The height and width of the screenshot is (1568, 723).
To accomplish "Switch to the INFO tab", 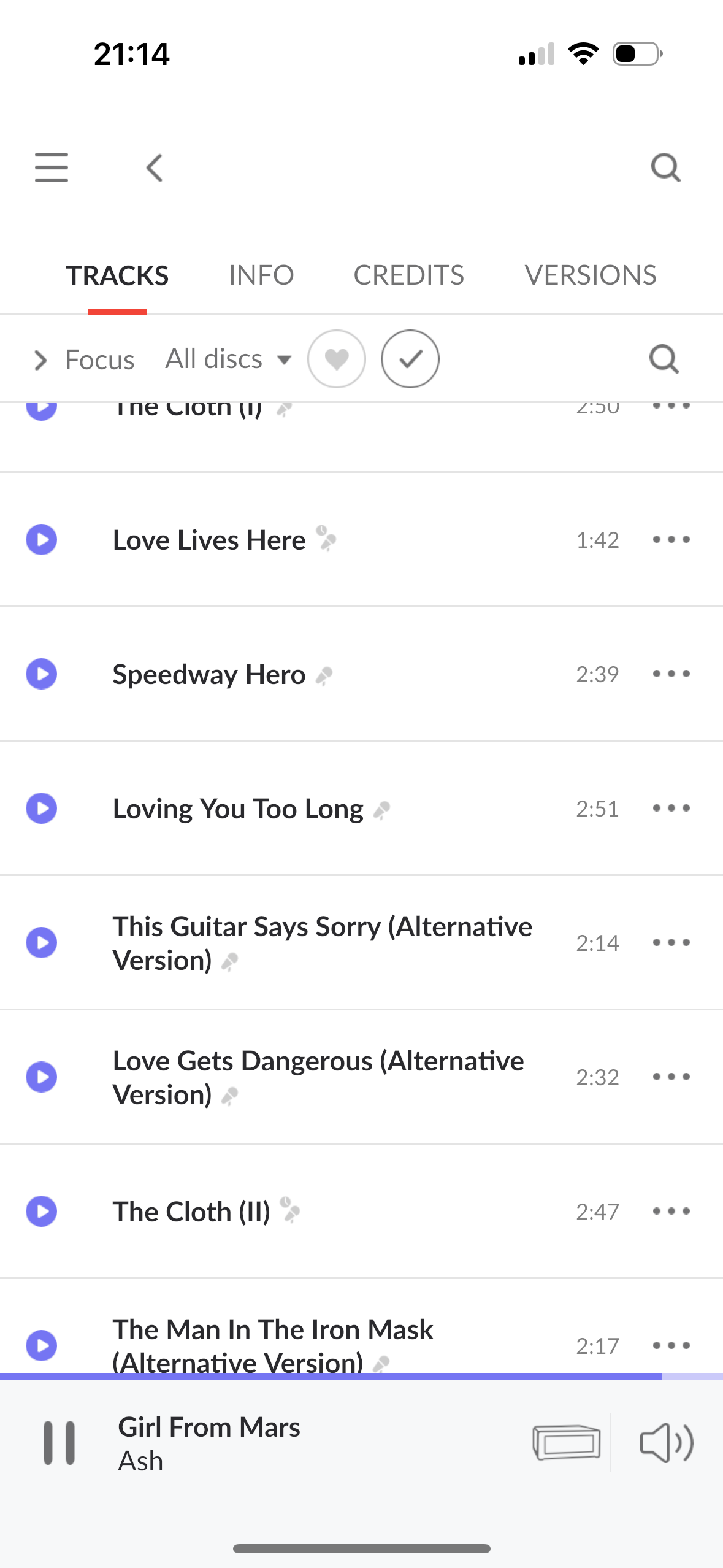I will coord(261,275).
